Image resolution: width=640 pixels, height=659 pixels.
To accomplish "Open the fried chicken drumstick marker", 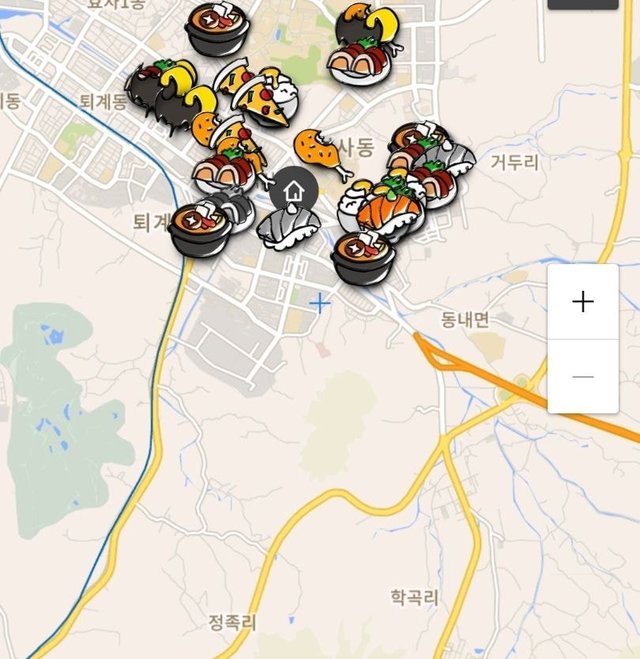I will tap(322, 148).
